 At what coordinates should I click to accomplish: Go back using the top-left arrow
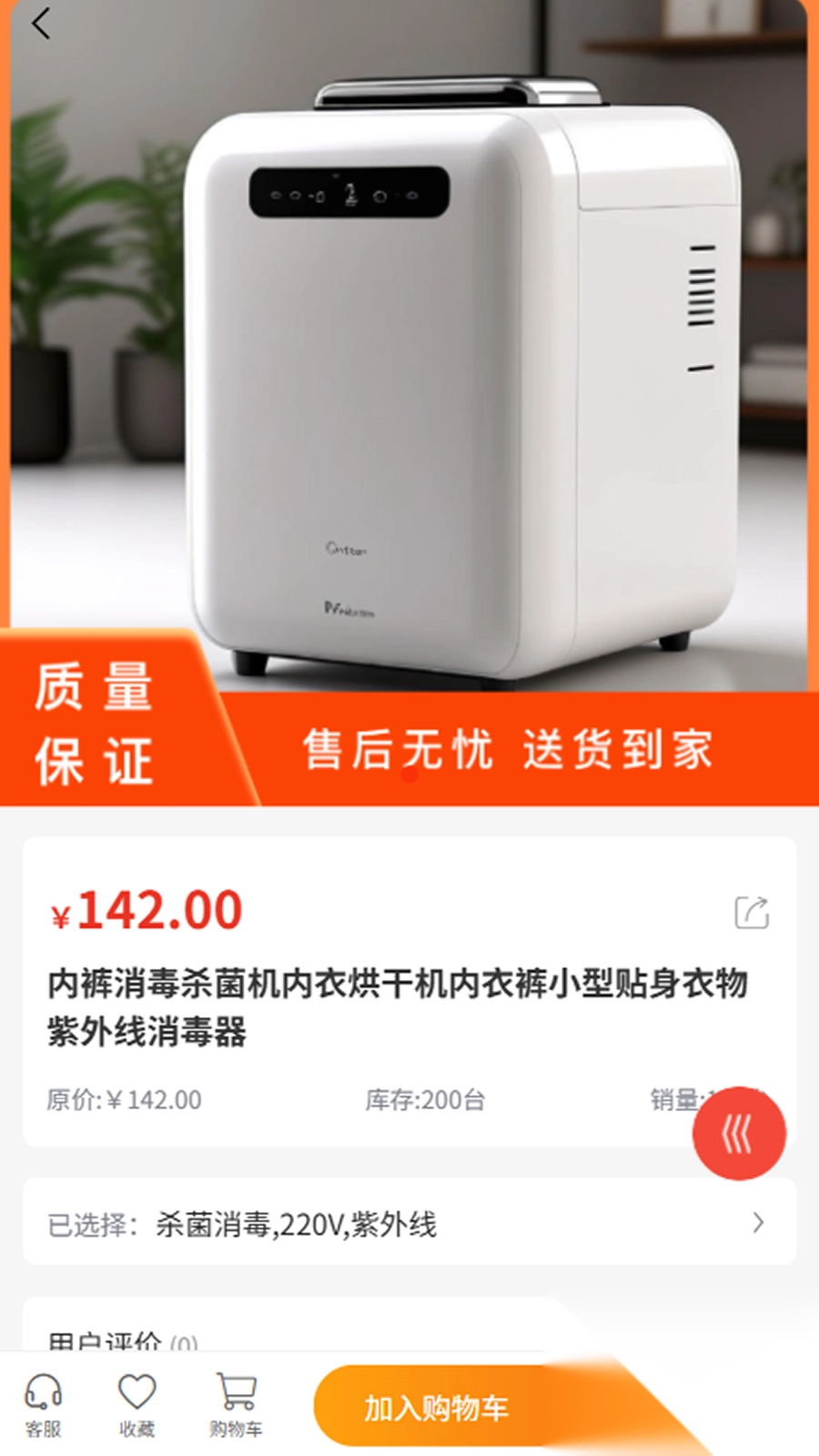point(41,24)
